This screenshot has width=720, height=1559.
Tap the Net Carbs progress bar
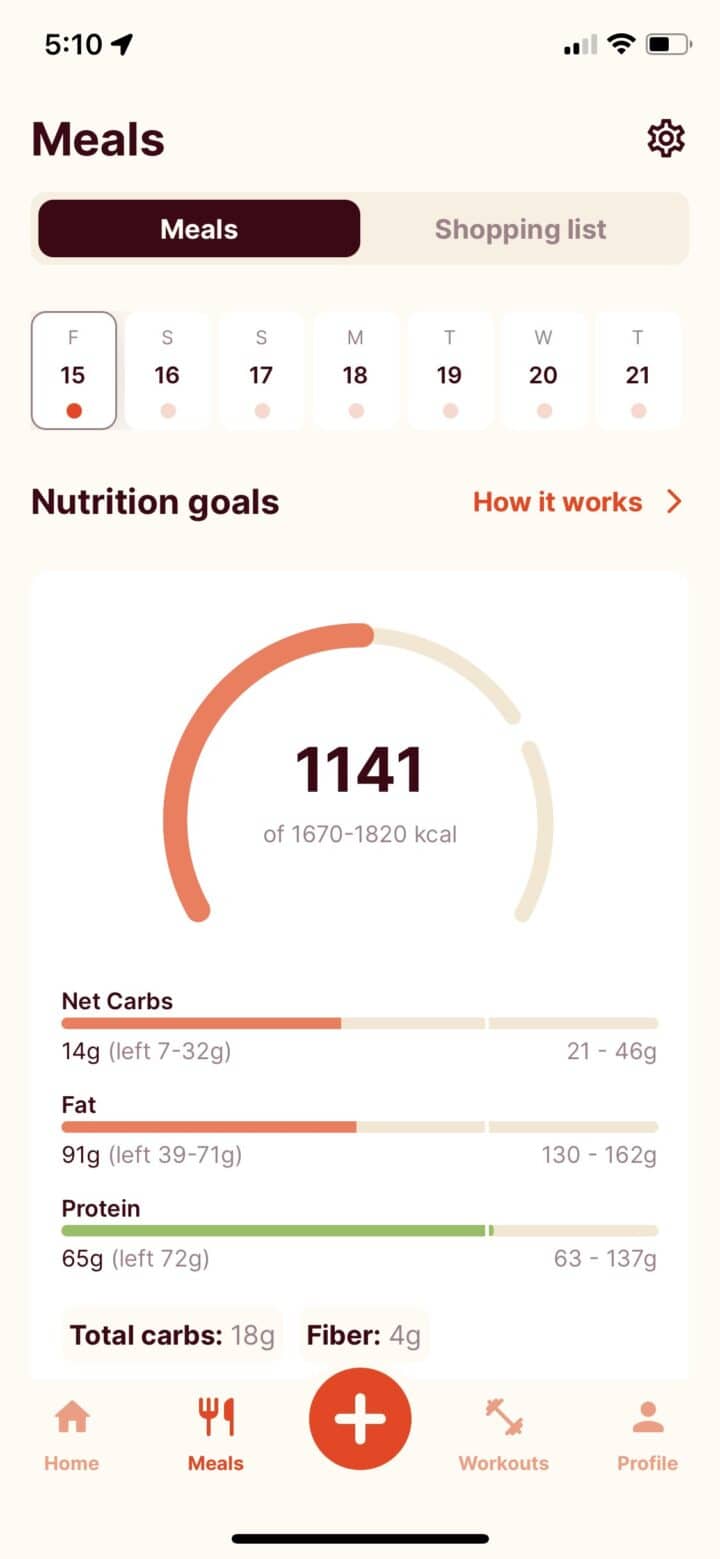(360, 1023)
